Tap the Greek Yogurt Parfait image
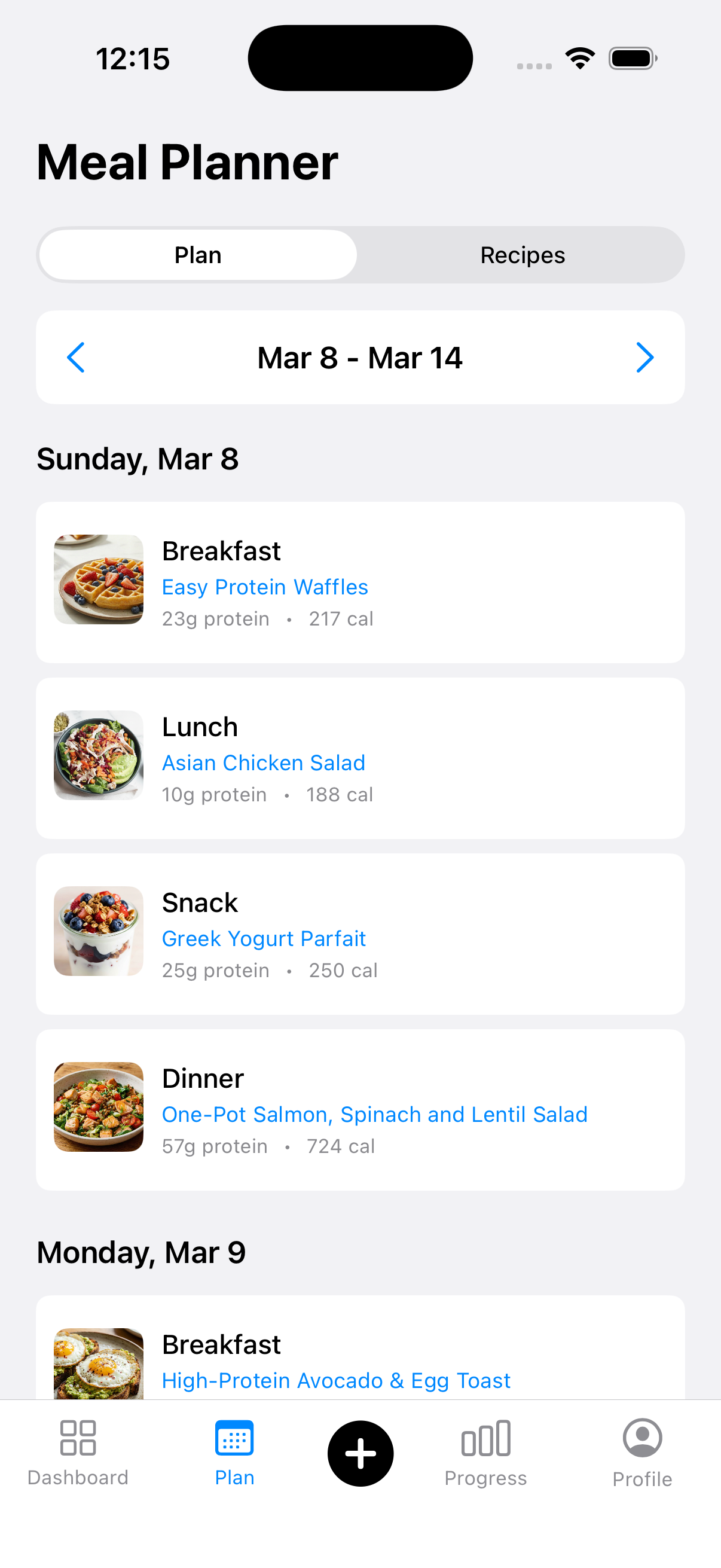 [x=98, y=931]
